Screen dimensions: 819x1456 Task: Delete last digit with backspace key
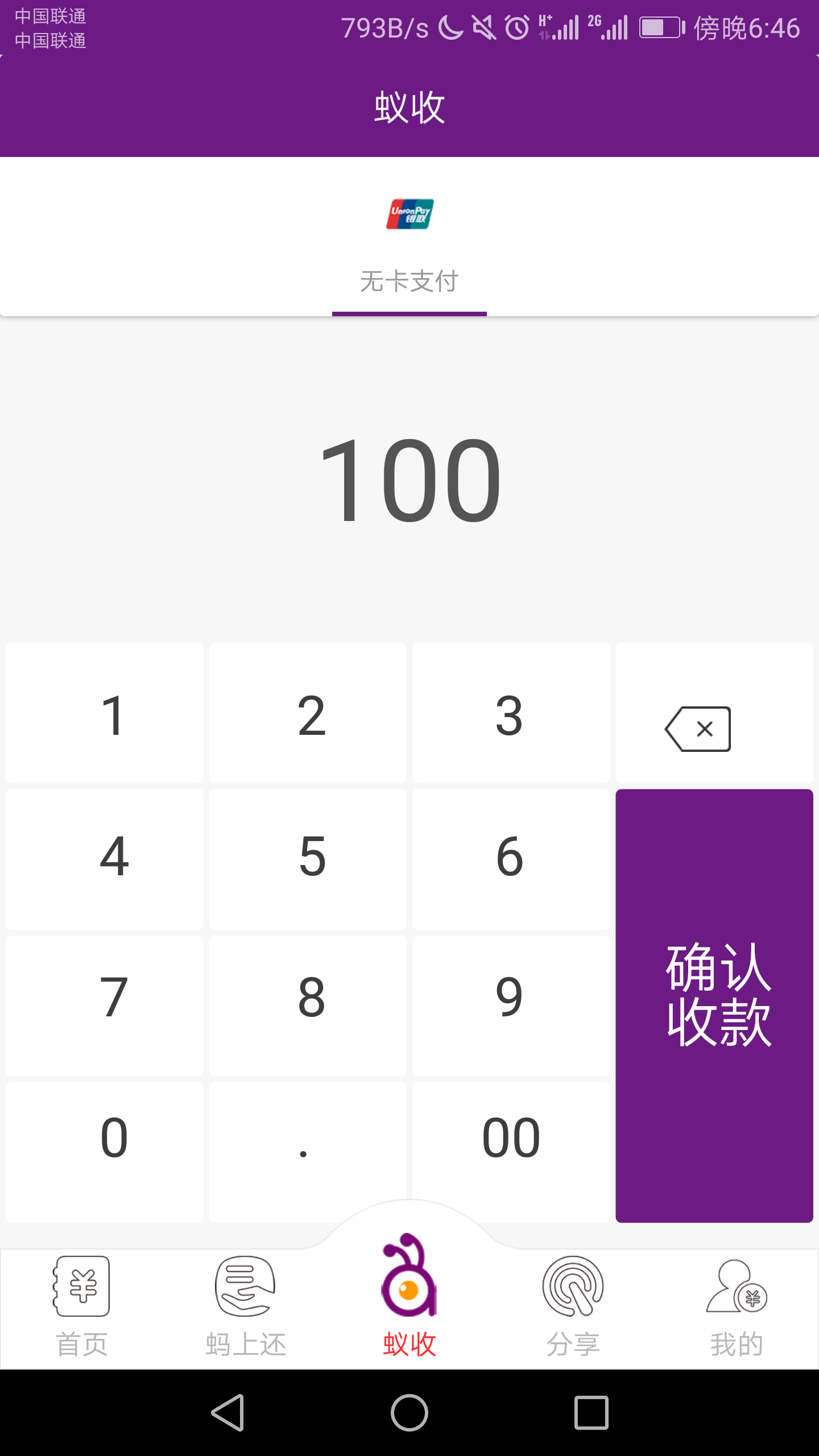click(x=714, y=714)
